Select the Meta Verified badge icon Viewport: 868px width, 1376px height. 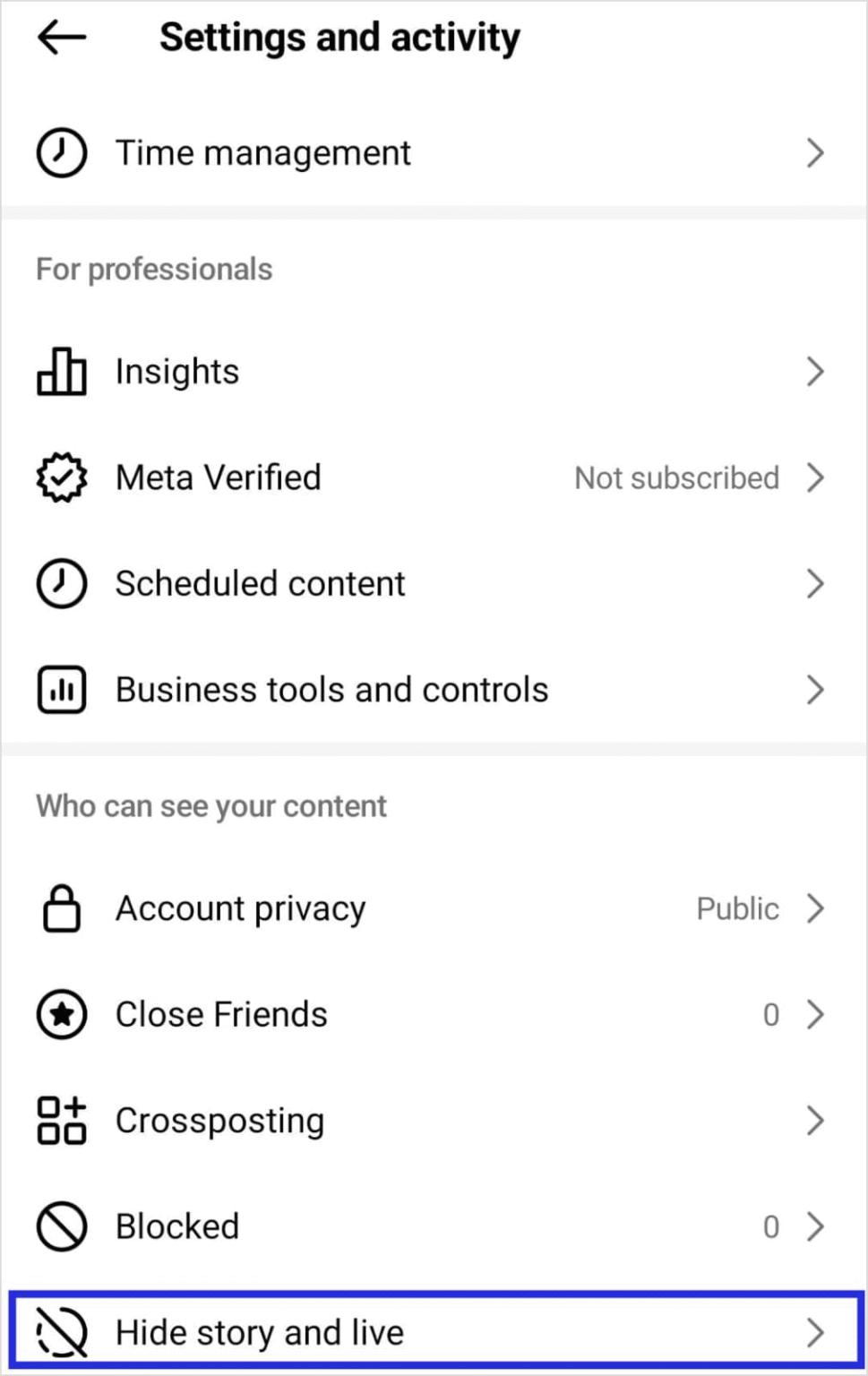click(x=60, y=477)
